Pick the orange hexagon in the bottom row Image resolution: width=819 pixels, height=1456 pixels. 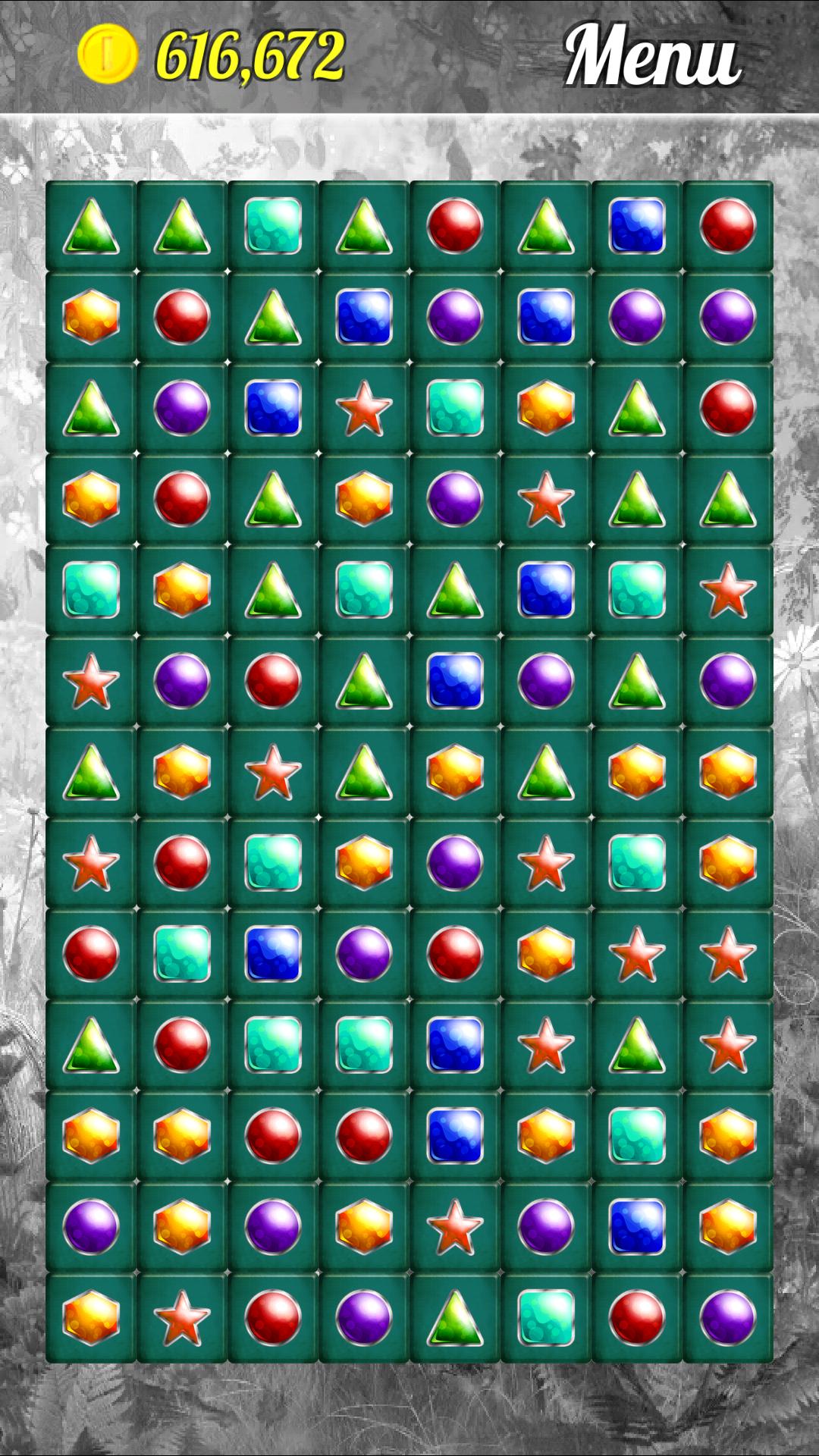tap(91, 1318)
